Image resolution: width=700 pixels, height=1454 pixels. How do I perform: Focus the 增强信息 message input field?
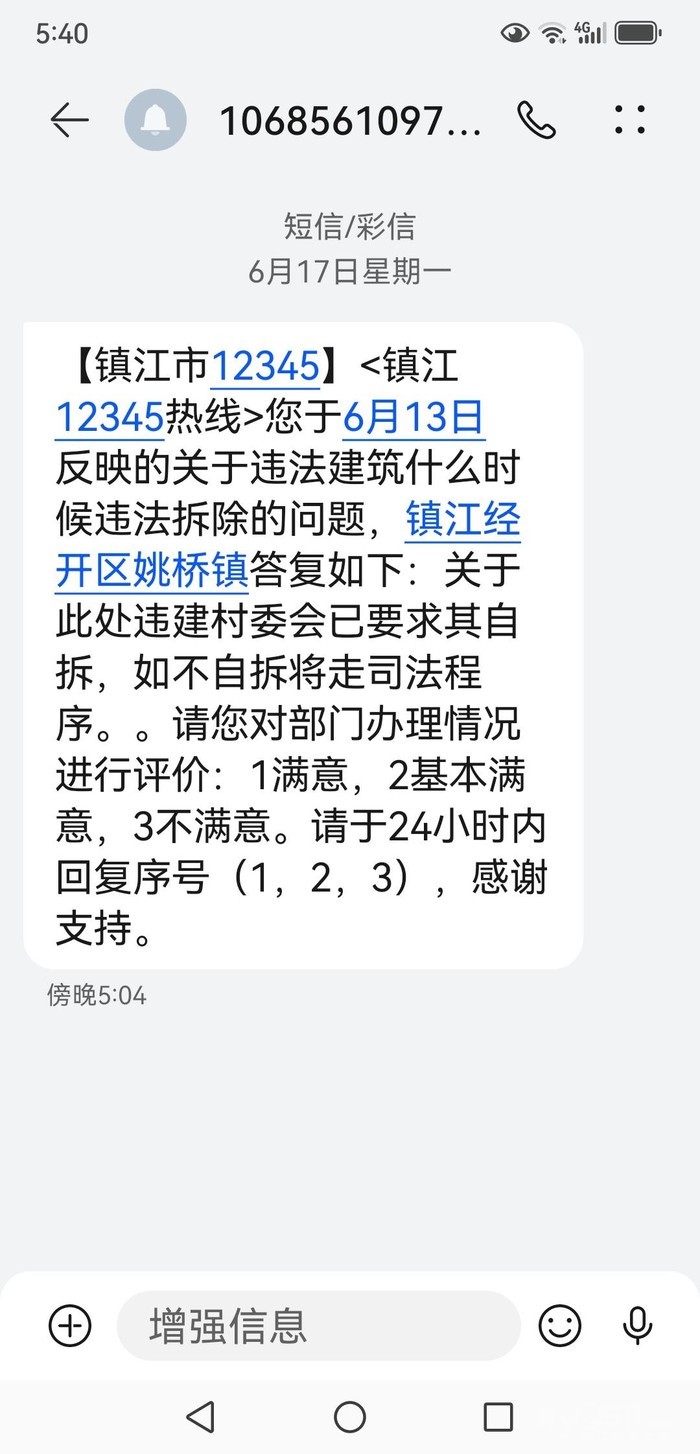click(318, 1326)
